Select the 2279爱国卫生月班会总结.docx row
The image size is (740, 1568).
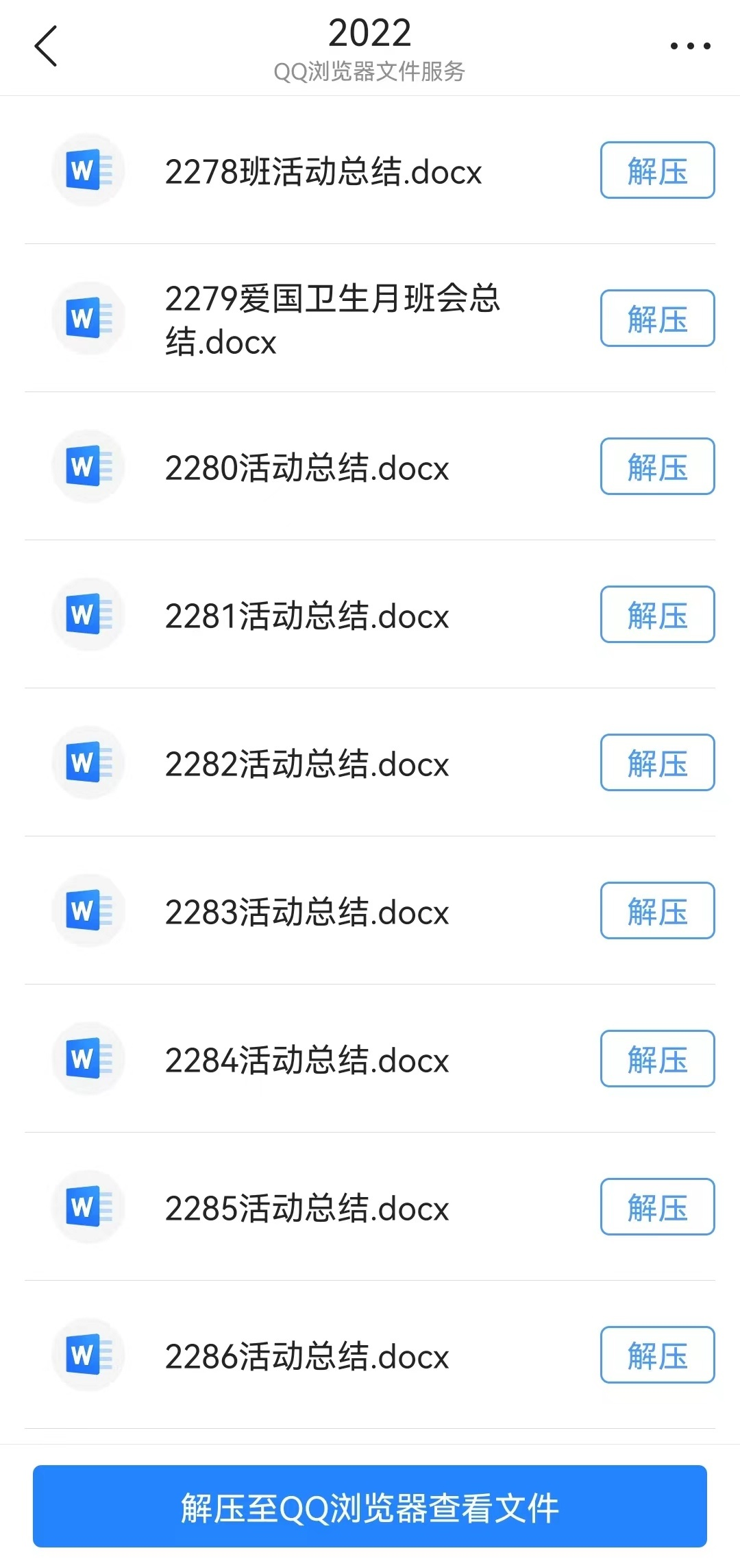[332, 319]
